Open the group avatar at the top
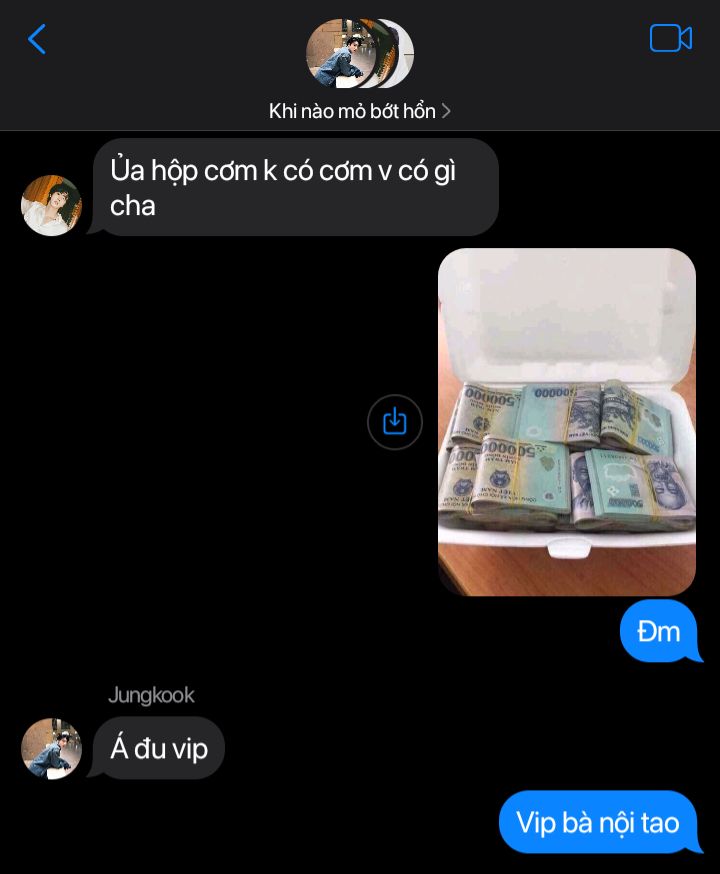 tap(359, 53)
